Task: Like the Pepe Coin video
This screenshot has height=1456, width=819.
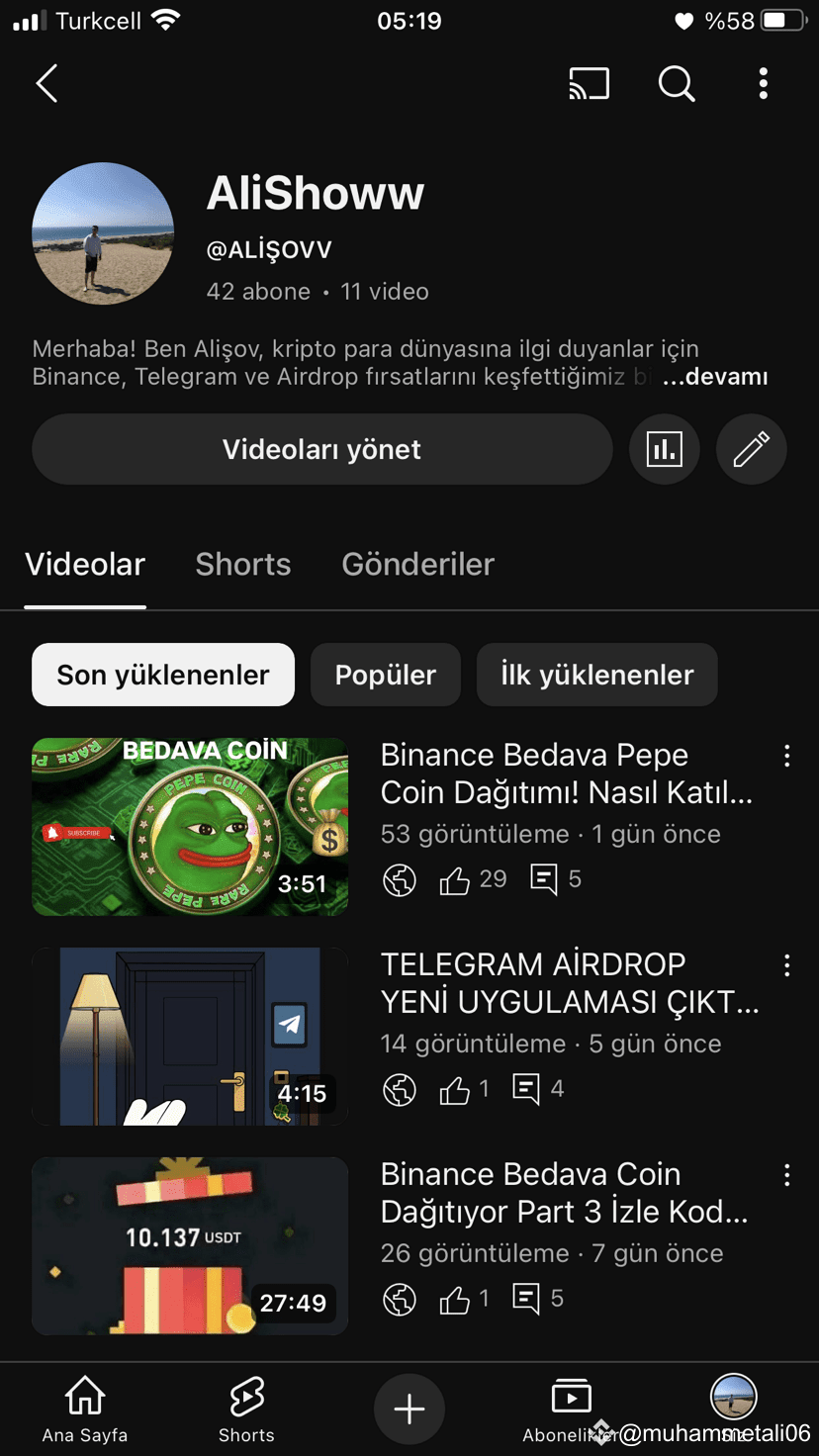Action: (x=455, y=878)
